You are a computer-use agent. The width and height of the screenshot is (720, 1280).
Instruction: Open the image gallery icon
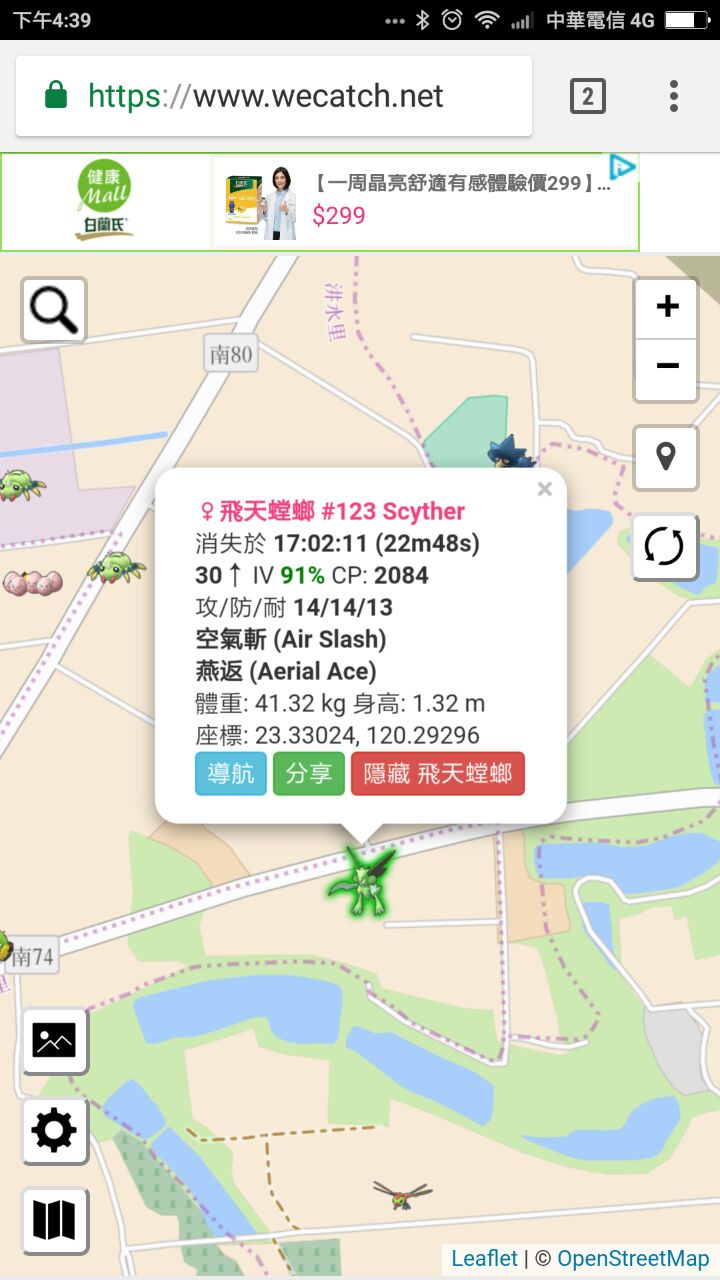click(x=54, y=1040)
